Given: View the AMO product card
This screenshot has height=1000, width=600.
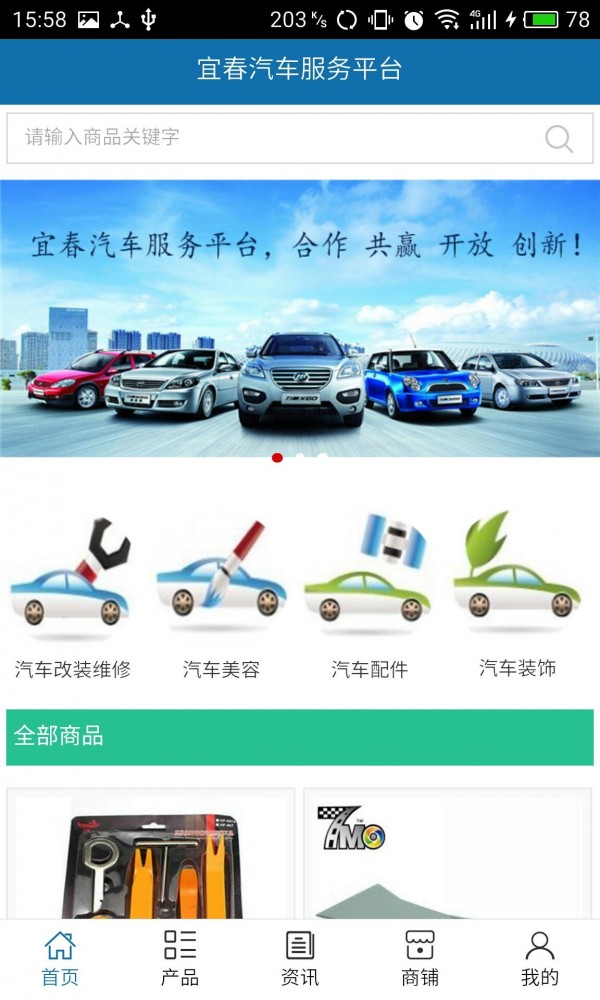Looking at the screenshot, I should [x=448, y=855].
